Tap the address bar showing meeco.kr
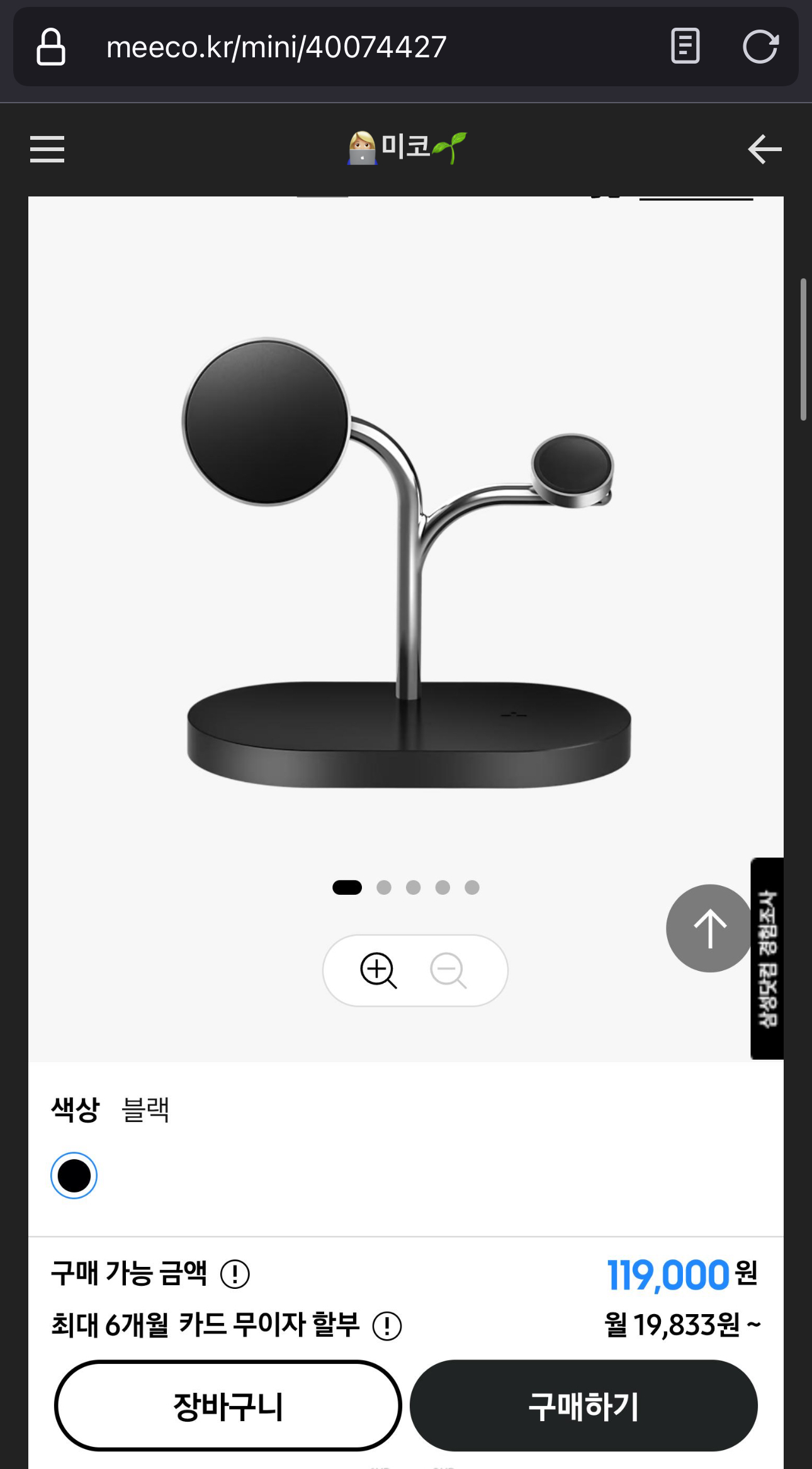Viewport: 812px width, 1469px height. pyautogui.click(x=277, y=47)
